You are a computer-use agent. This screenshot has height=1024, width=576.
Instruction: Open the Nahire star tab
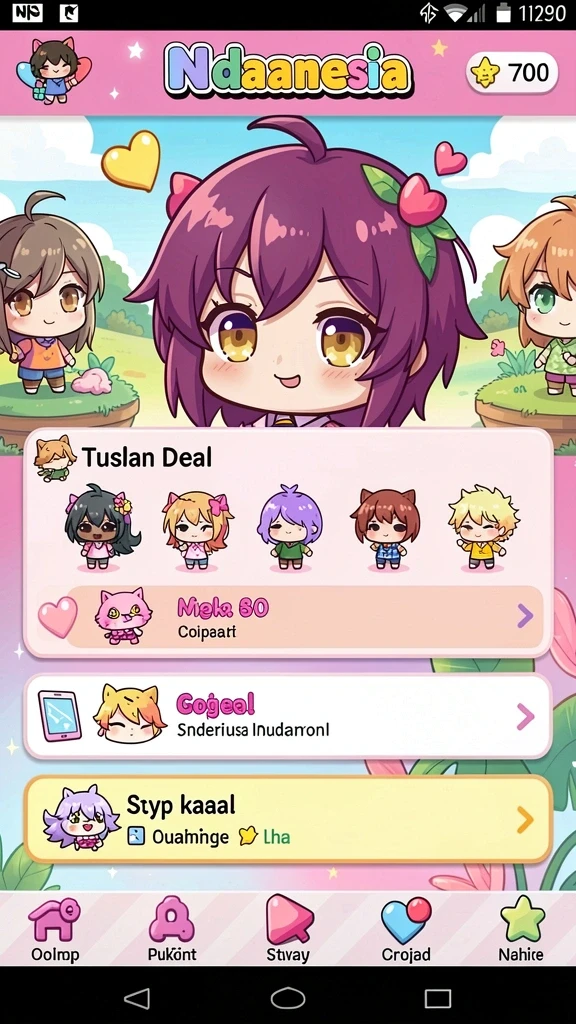pos(521,930)
